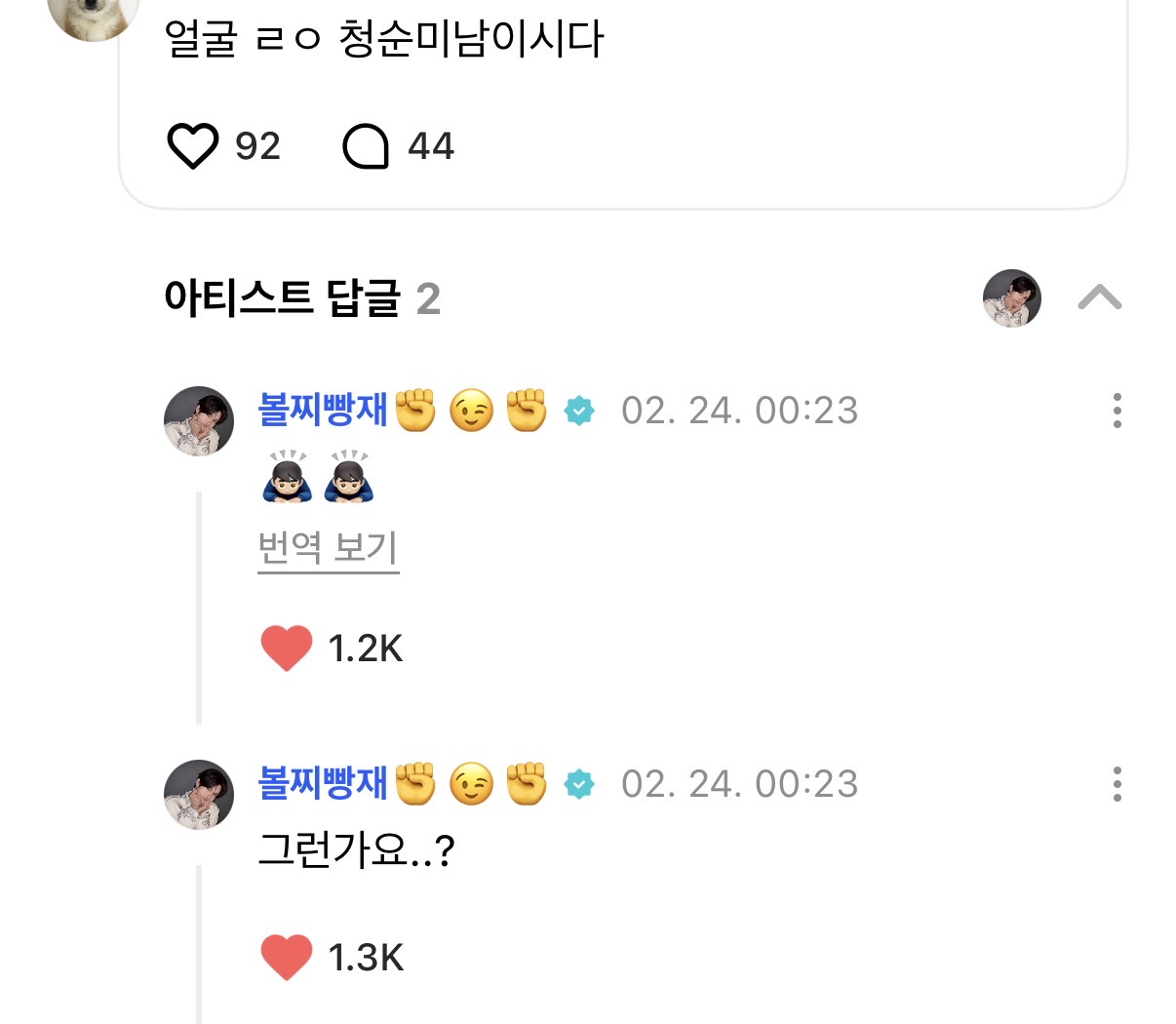Open the artist profile picture beside 그런가요..? reply
1176x1024 pixels.
coord(199,795)
